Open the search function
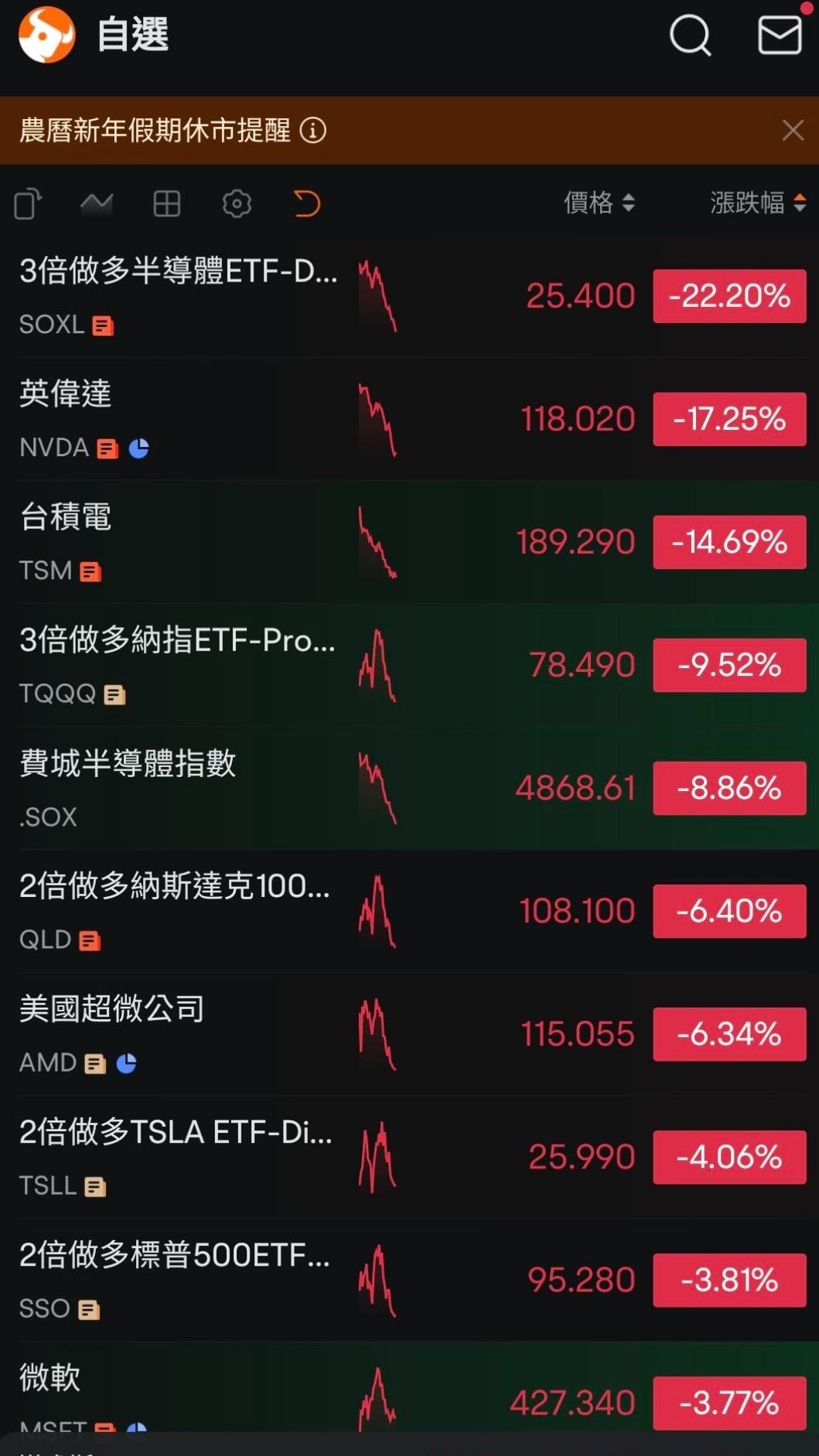 [x=691, y=35]
